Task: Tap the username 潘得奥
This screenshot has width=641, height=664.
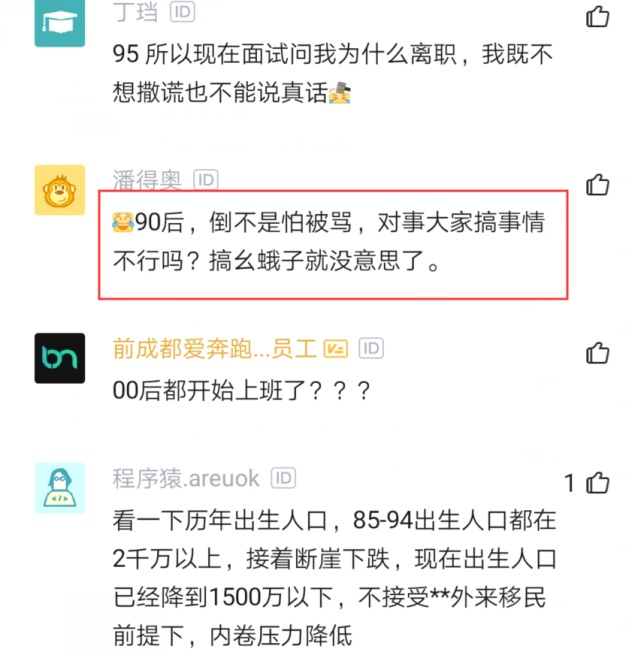Action: [147, 180]
